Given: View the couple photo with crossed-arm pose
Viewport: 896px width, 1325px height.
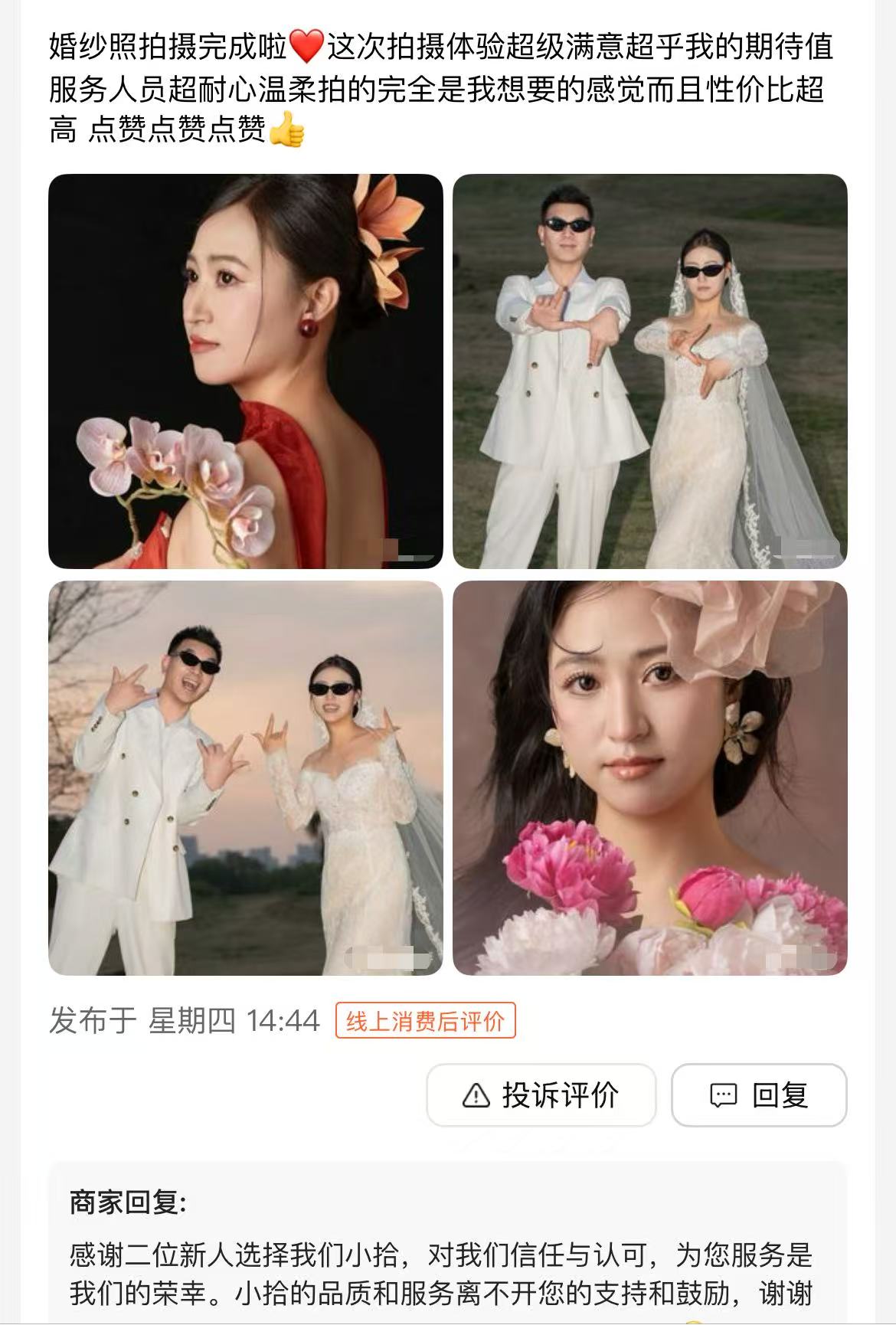Looking at the screenshot, I should tap(649, 371).
